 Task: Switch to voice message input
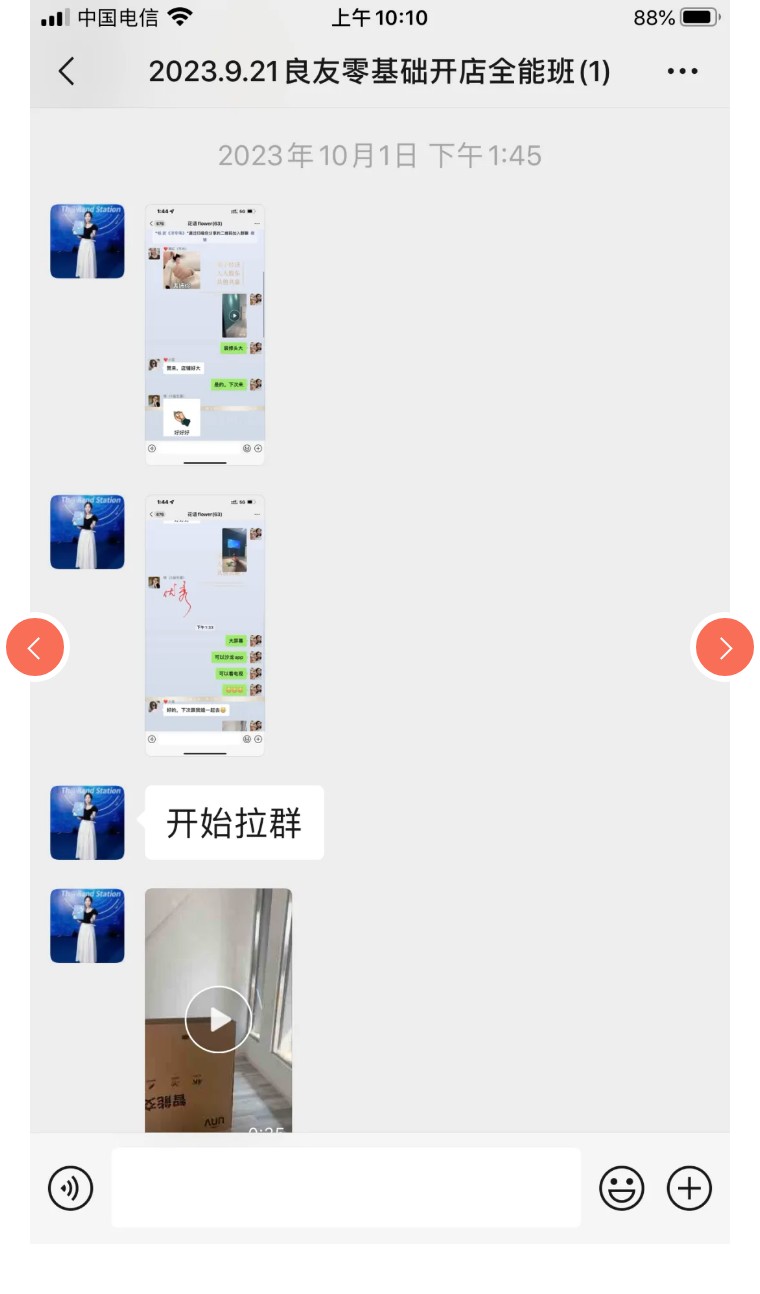tap(70, 1188)
